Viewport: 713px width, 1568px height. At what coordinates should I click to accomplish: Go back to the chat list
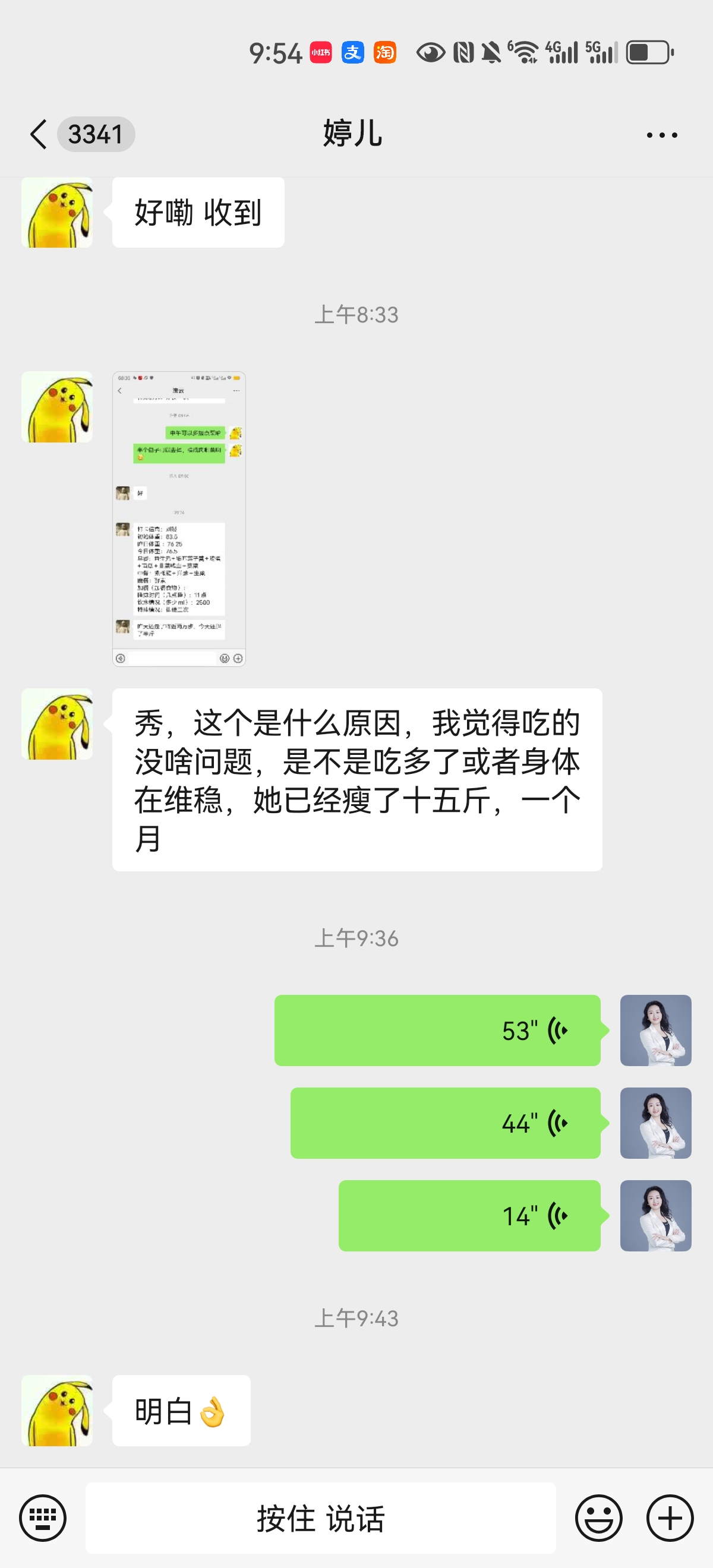39,134
